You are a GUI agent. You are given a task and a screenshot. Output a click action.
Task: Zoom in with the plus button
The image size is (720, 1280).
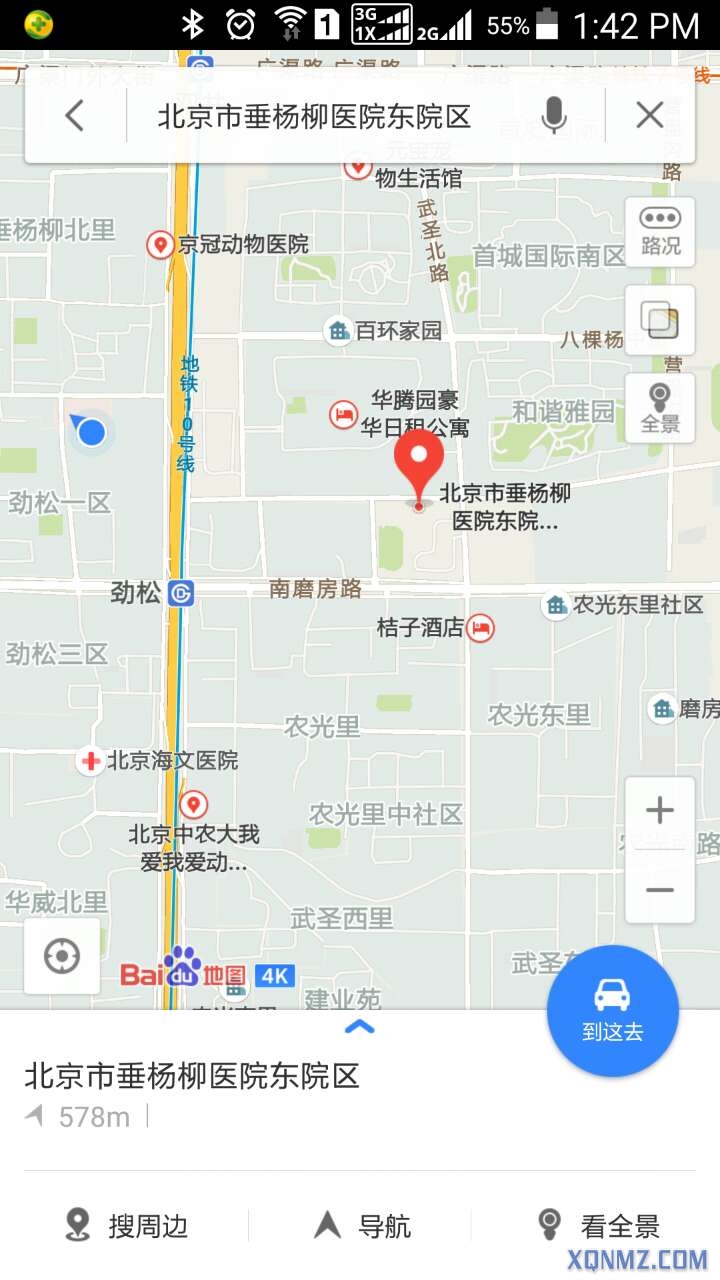[659, 810]
